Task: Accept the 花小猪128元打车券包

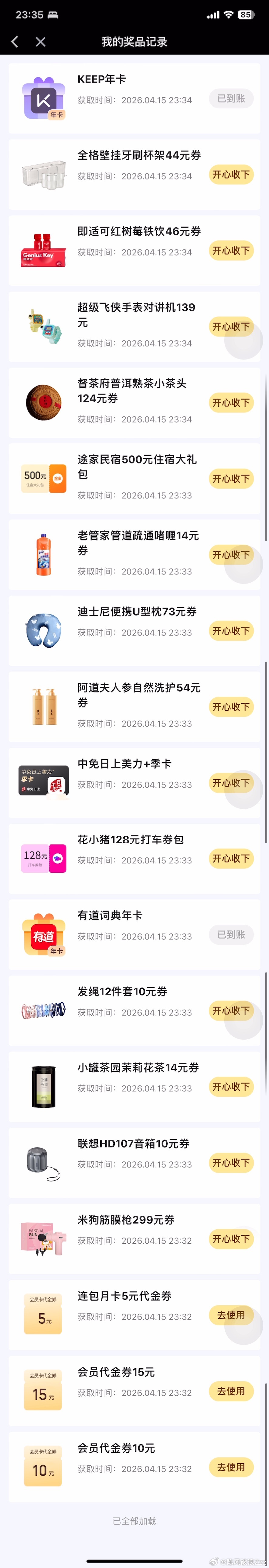Action: (x=231, y=859)
